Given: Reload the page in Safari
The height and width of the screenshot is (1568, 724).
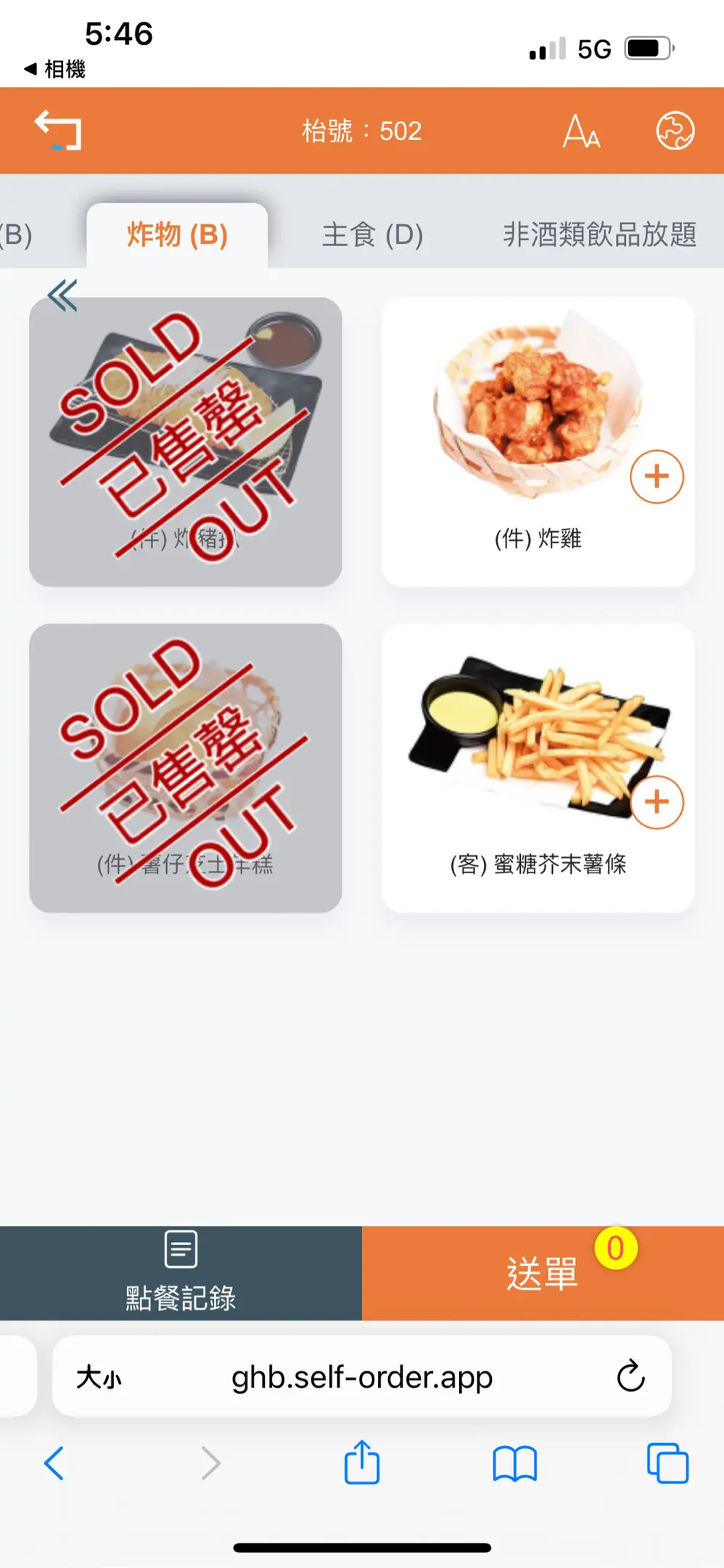Looking at the screenshot, I should tap(630, 1376).
